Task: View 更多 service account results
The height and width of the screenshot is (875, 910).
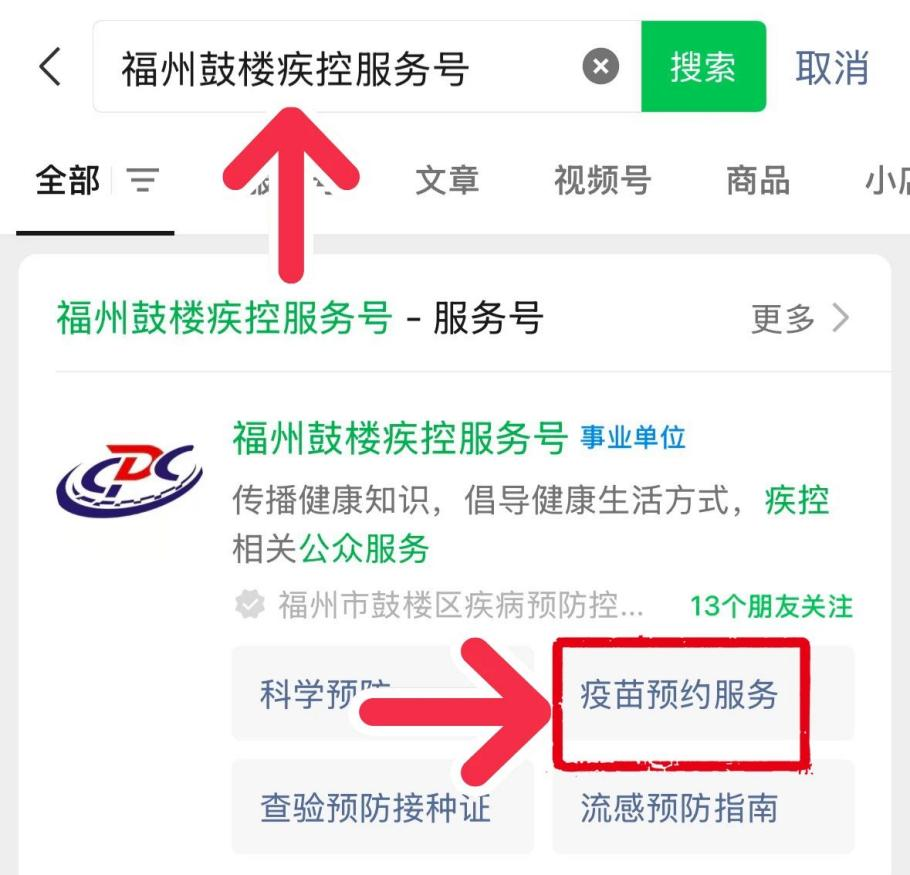Action: click(x=799, y=319)
